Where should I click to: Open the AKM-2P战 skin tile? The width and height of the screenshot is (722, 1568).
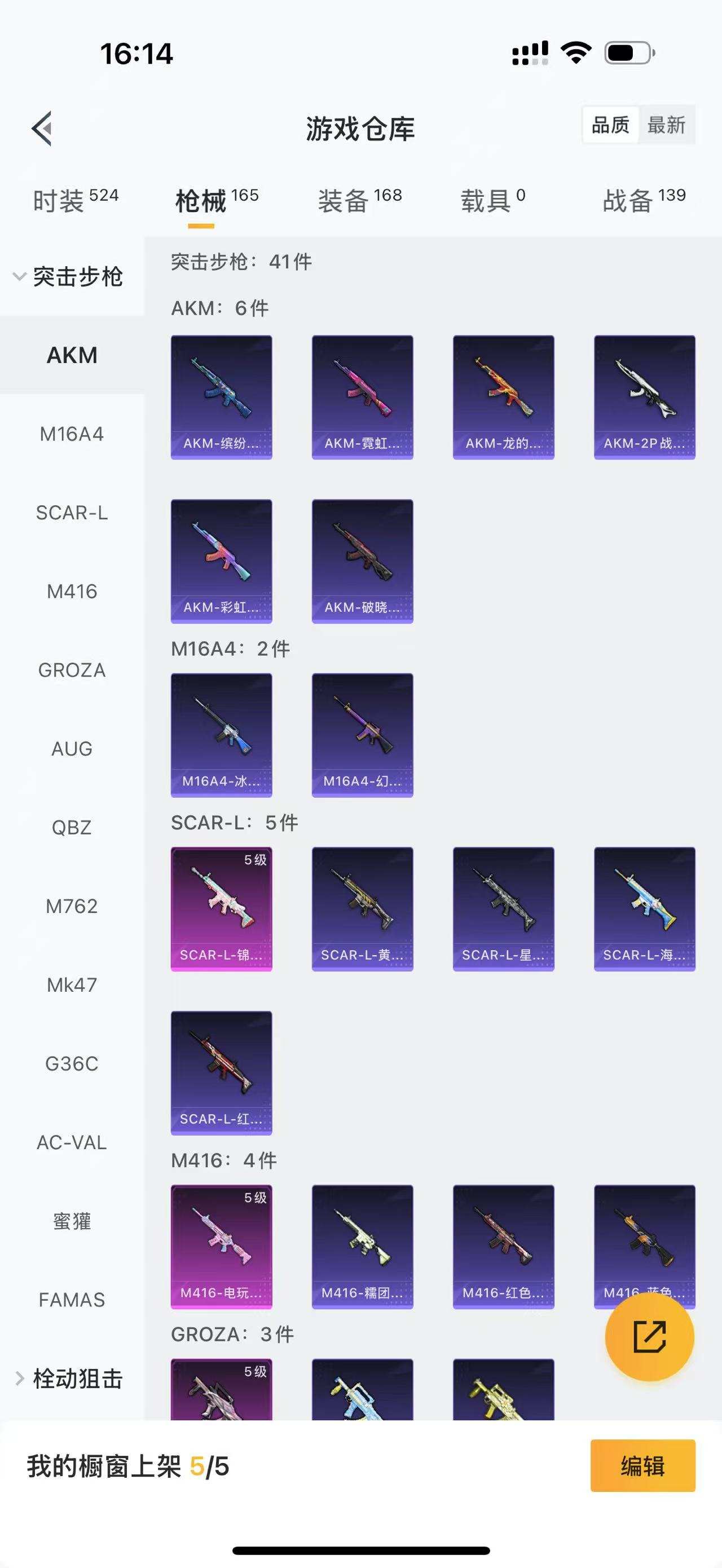click(x=644, y=397)
